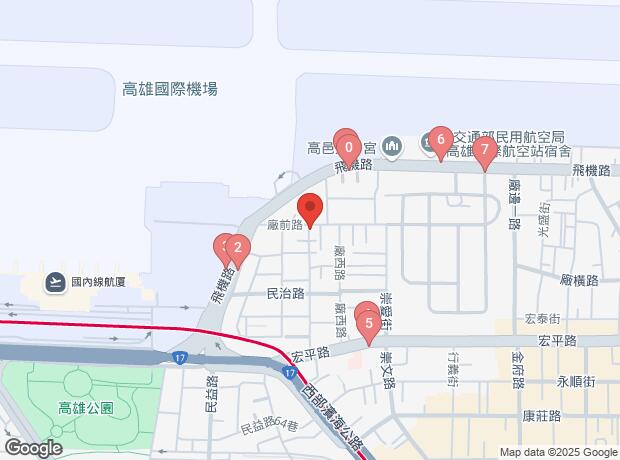Select map marker number 6
Screen dimensions: 620x460
tap(440, 139)
